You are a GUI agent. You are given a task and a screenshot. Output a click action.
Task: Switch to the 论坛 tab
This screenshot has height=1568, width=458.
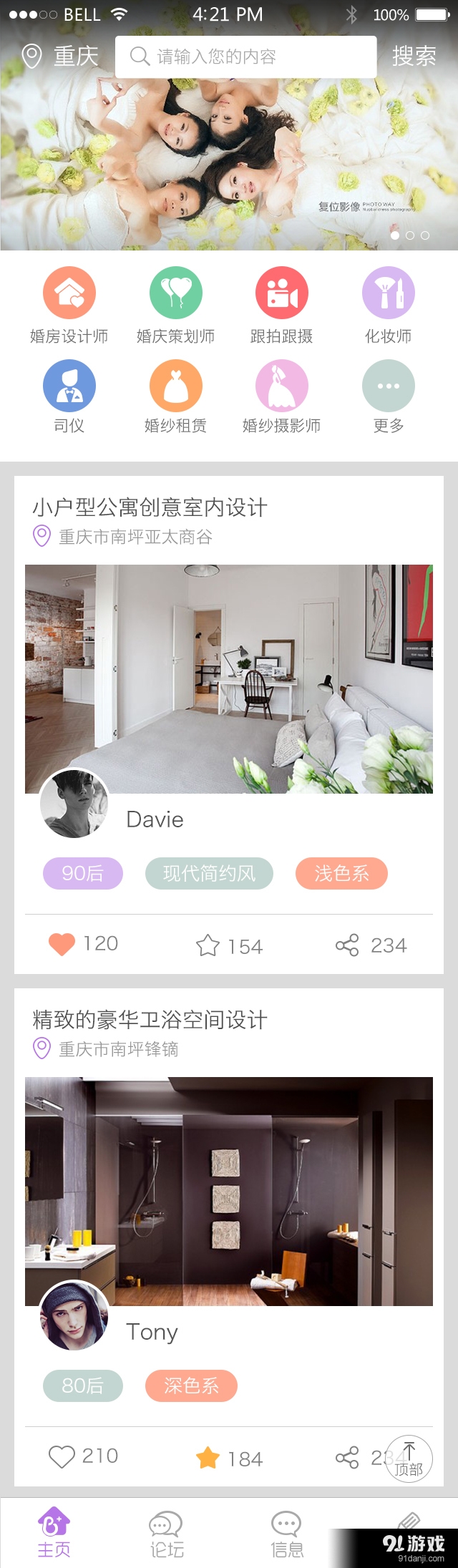(x=166, y=1534)
